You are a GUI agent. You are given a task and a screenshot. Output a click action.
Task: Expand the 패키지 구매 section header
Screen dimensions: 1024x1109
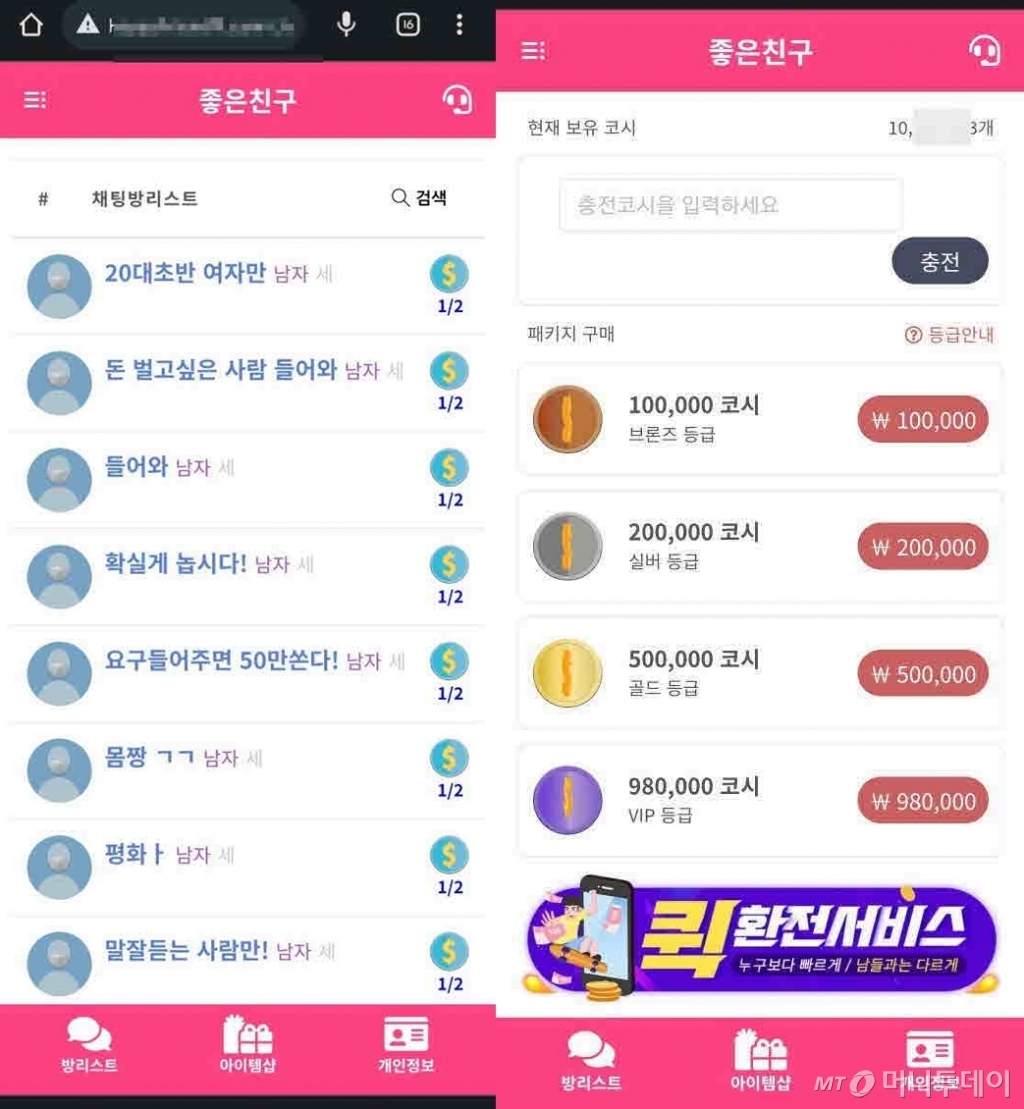coord(570,335)
